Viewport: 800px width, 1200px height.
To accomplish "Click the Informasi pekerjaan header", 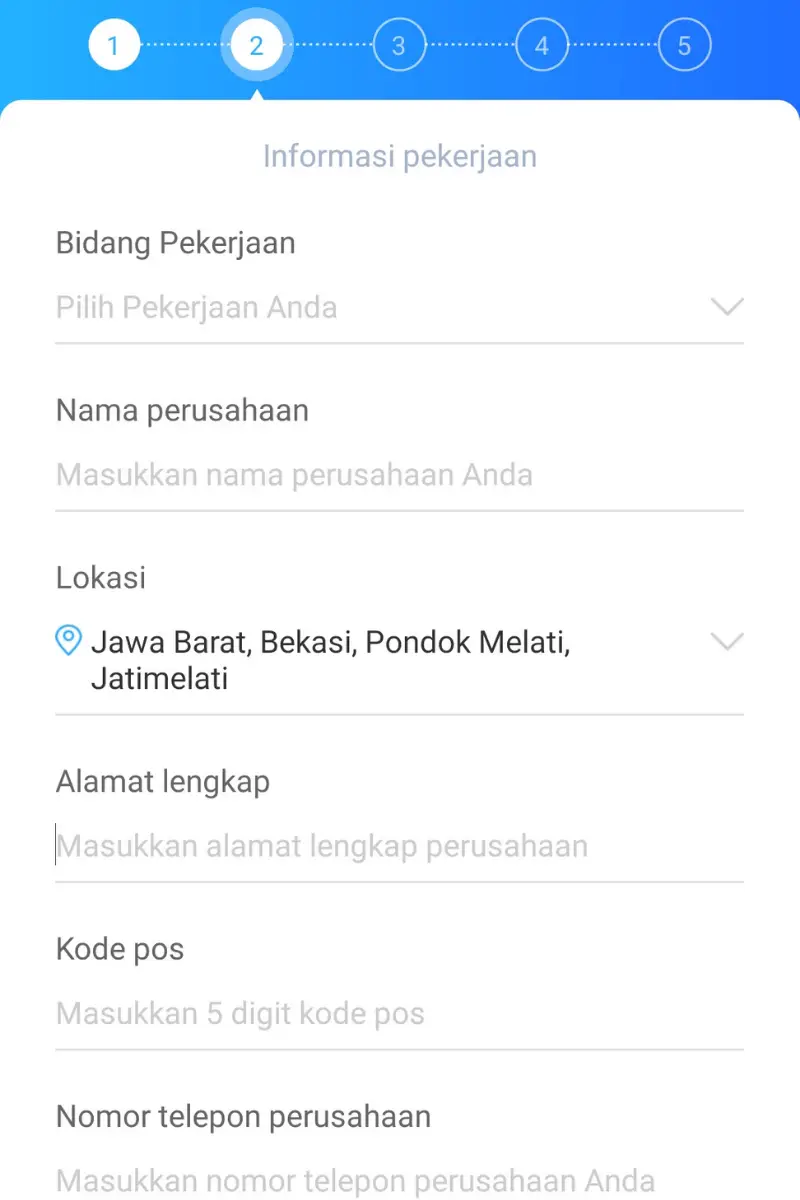I will [x=399, y=156].
